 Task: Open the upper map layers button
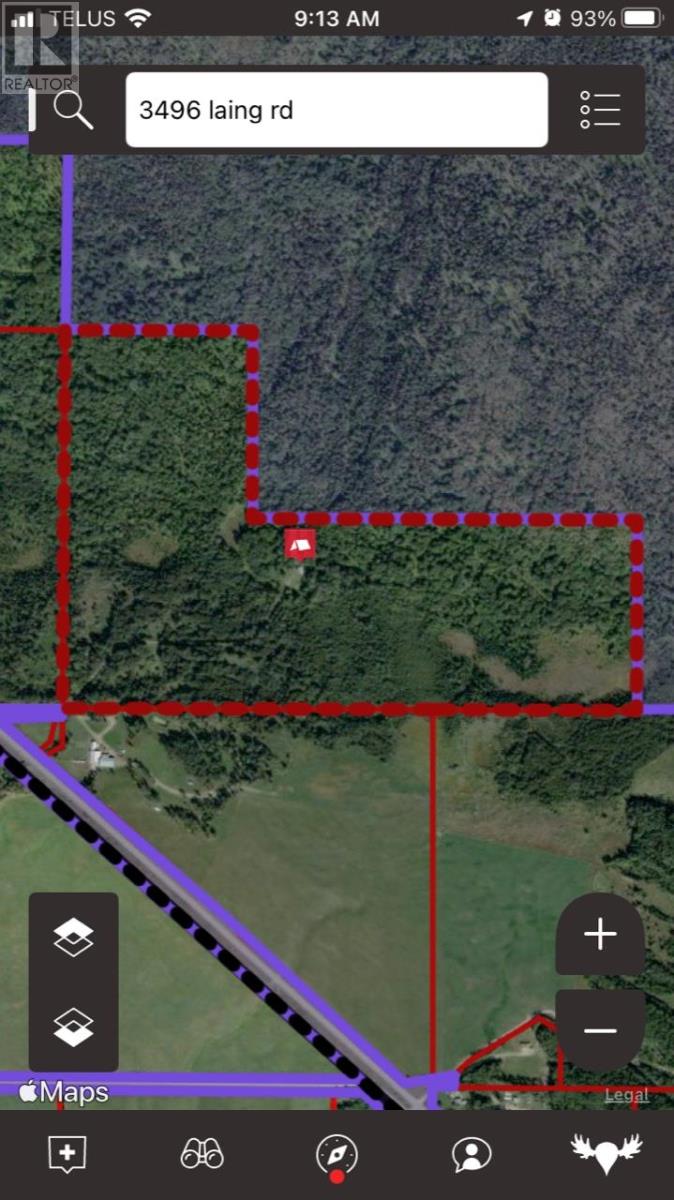tap(74, 938)
